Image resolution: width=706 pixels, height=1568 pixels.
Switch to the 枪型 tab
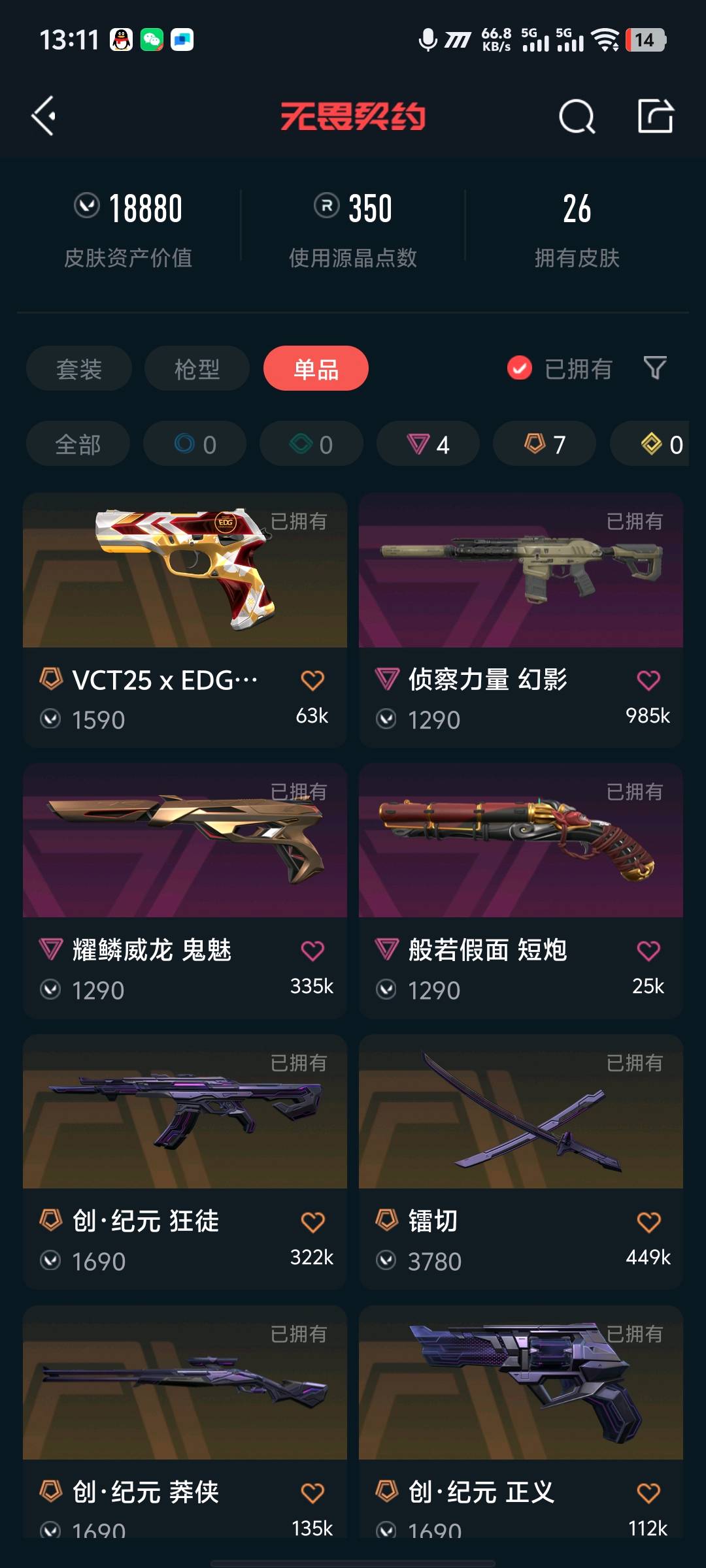point(197,369)
